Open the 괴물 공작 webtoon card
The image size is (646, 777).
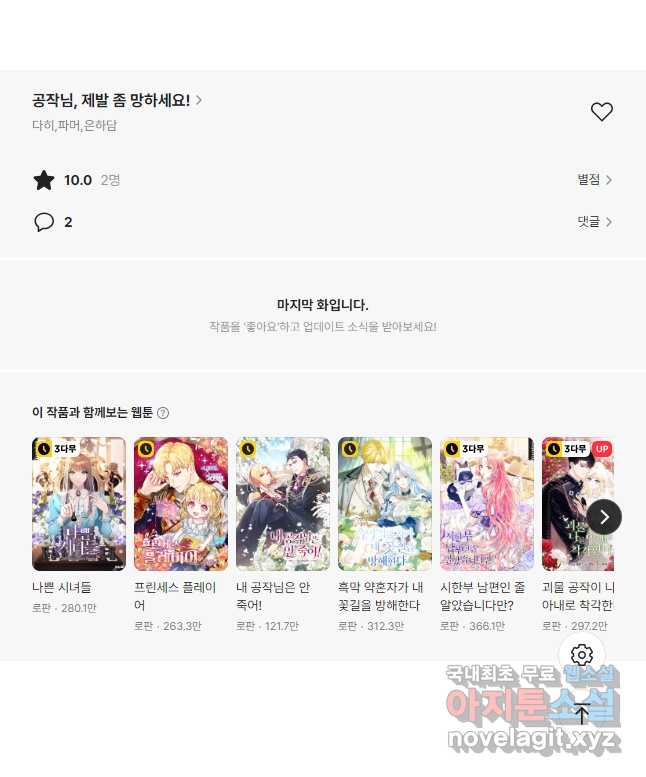[x=577, y=504]
